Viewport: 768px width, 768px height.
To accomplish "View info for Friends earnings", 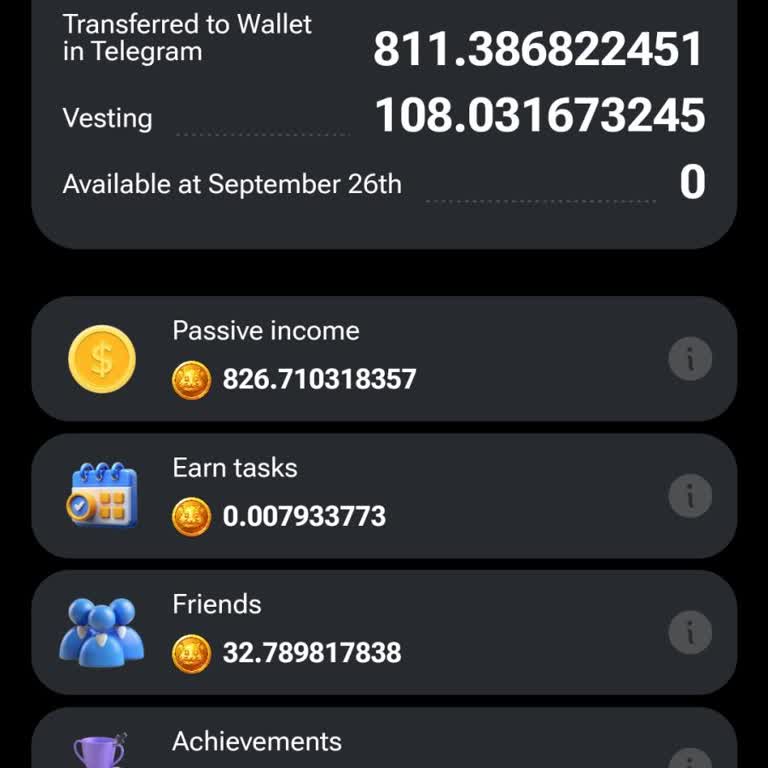I will click(690, 633).
